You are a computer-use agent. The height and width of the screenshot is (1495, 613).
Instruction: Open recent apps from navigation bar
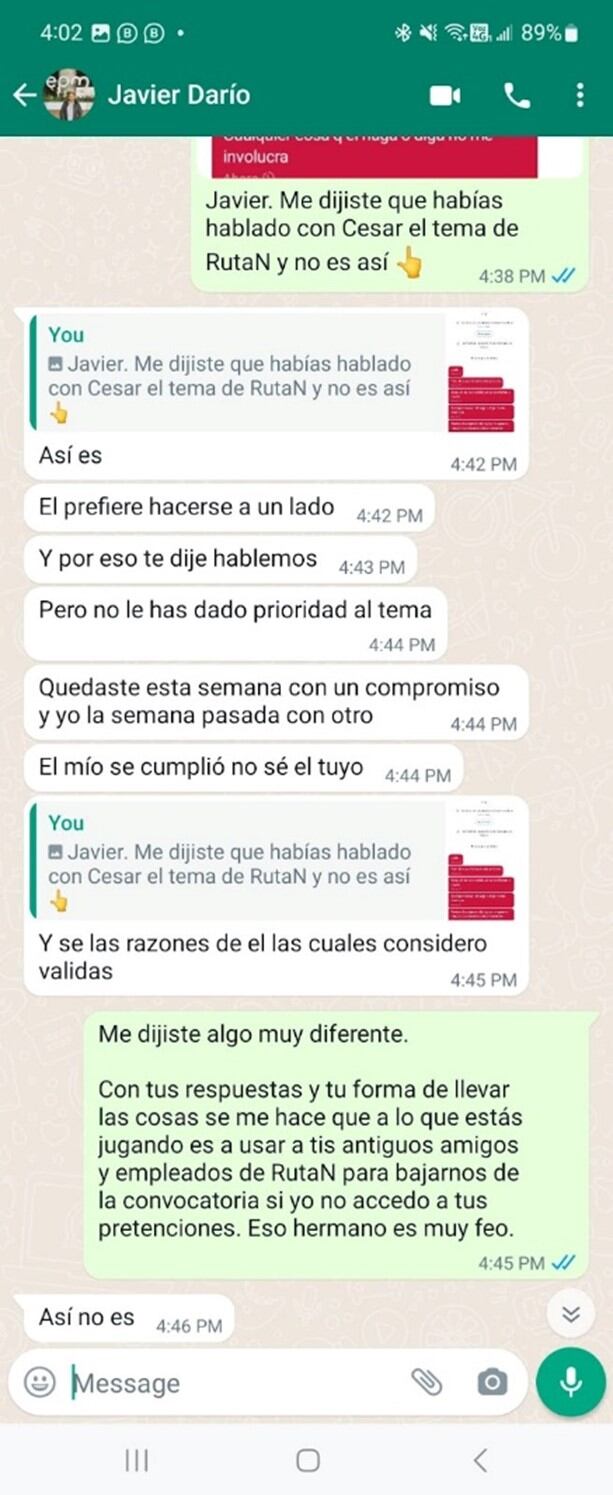[136, 1460]
